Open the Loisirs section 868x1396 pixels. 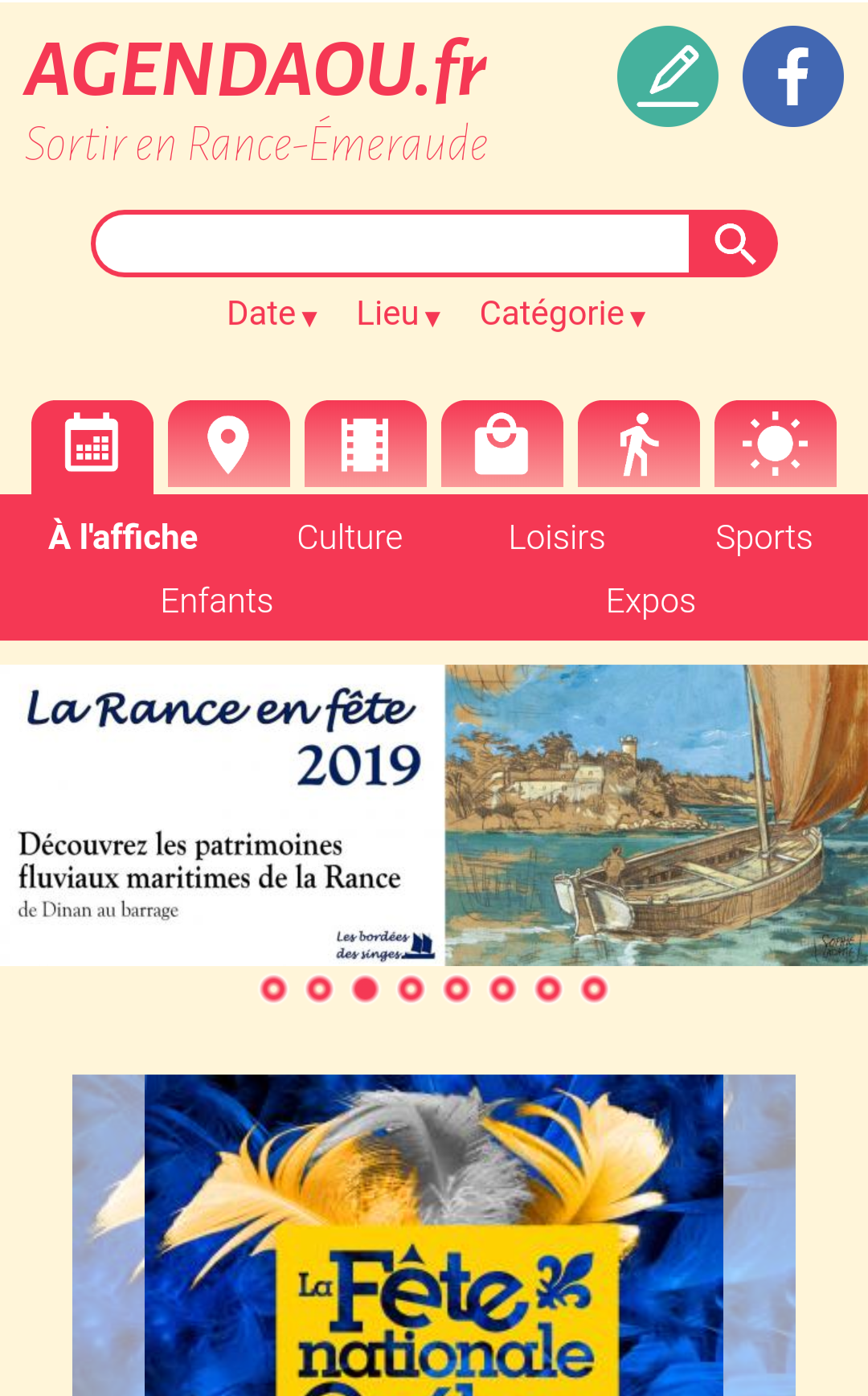557,537
